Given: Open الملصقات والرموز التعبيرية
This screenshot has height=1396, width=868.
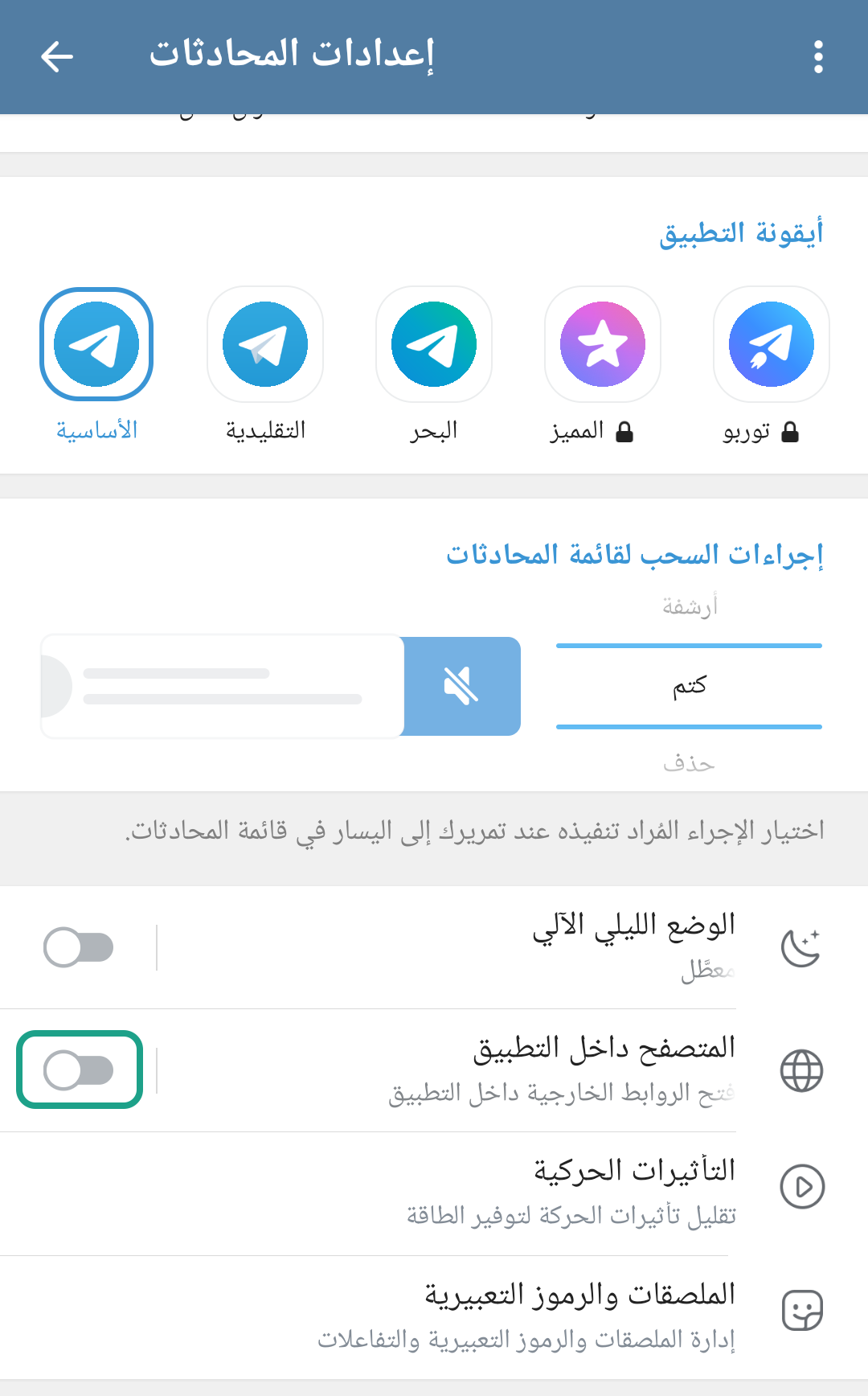Looking at the screenshot, I should (563, 1314).
